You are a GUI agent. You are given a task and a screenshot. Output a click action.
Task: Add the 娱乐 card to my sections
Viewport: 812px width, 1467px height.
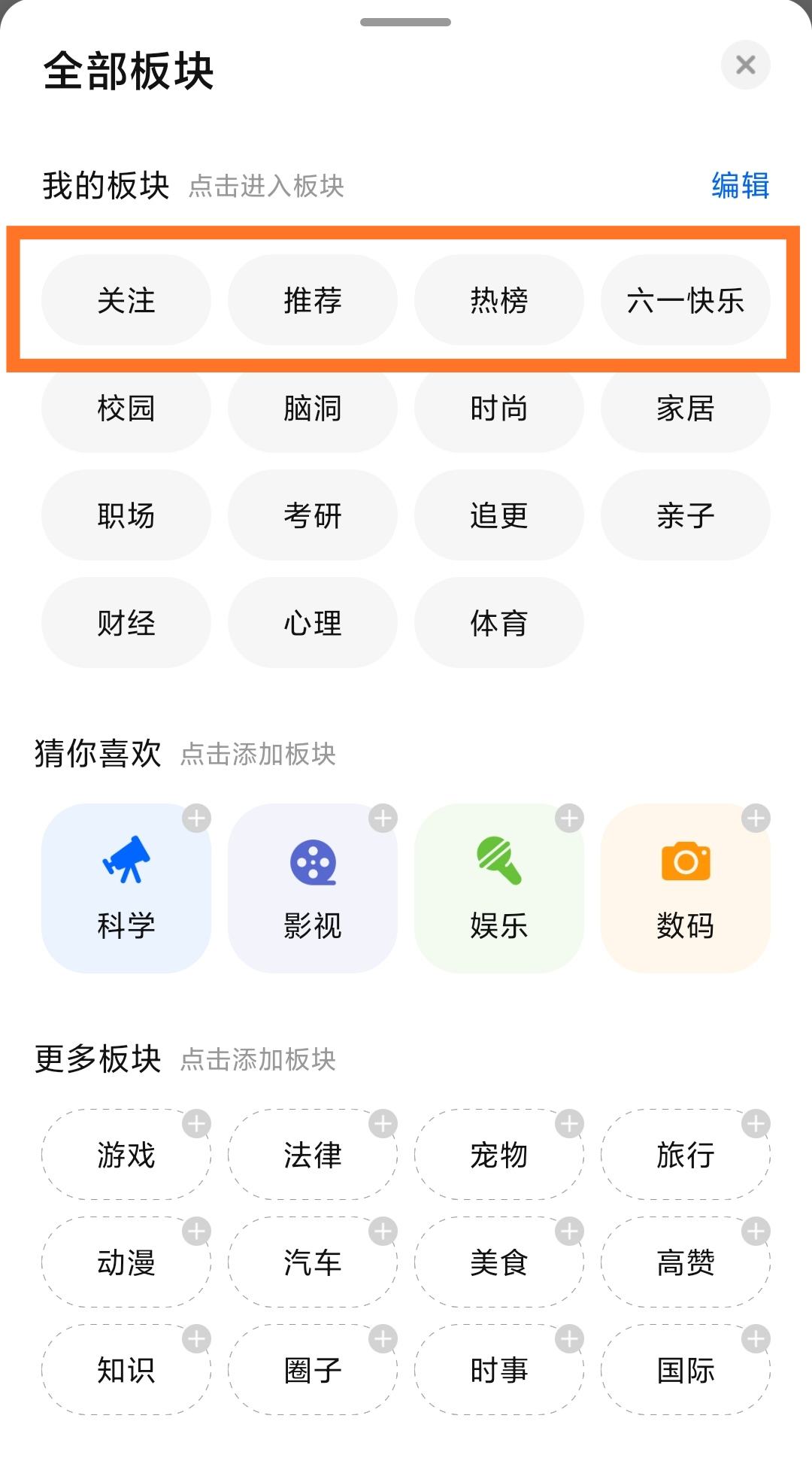tap(499, 888)
